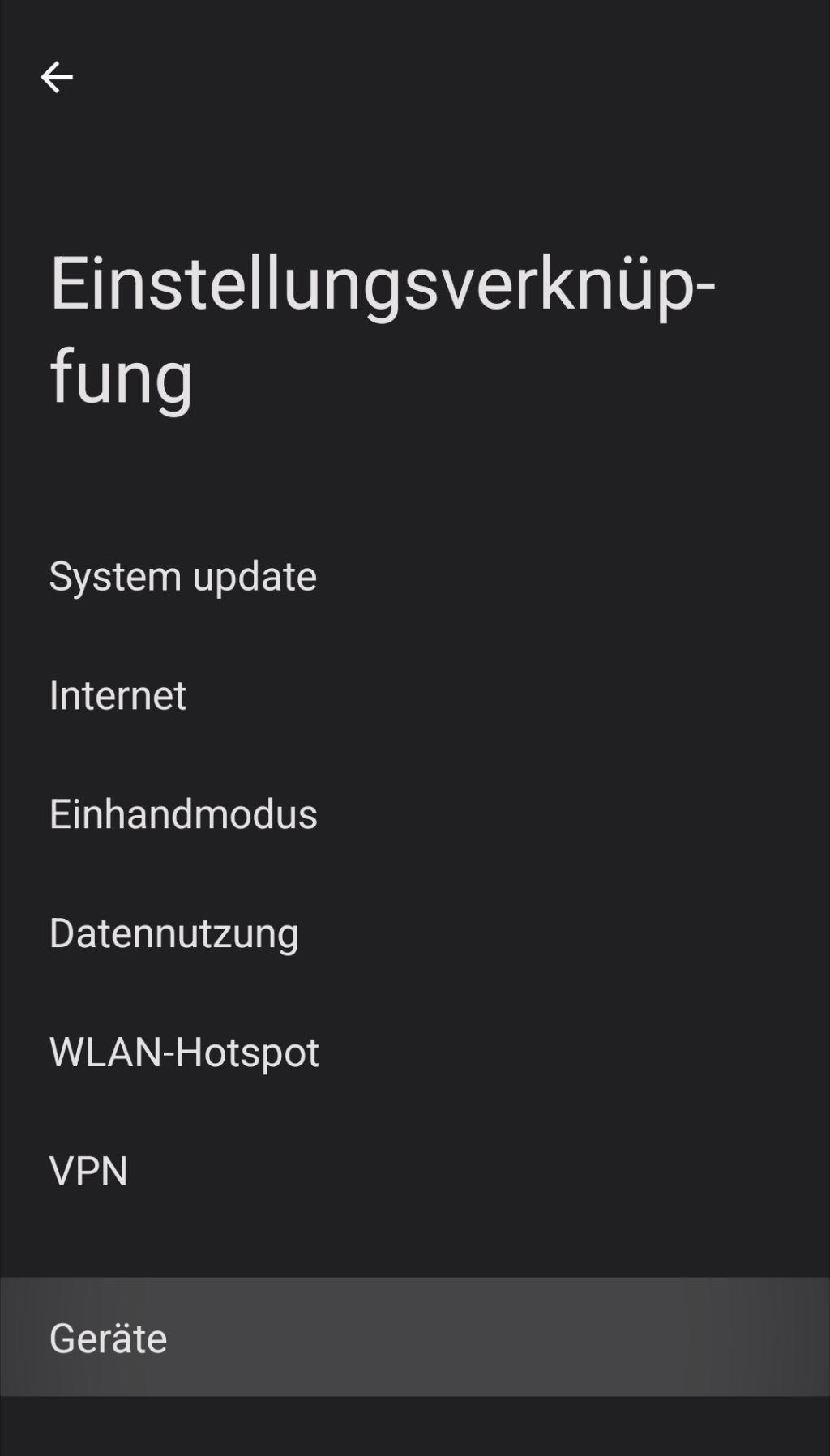Tap the VPN shortcut row
This screenshot has height=1456, width=830.
tap(415, 1171)
